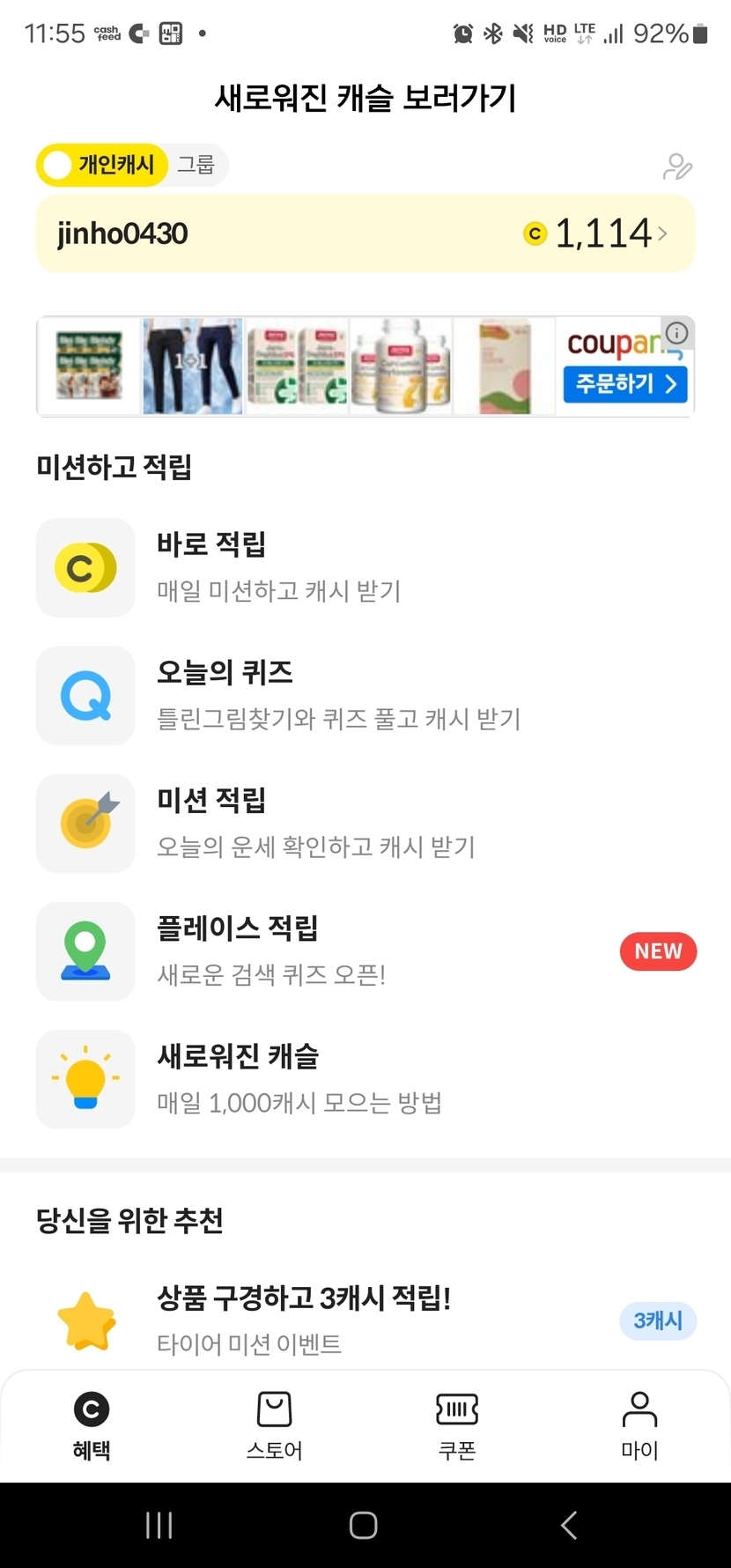This screenshot has width=731, height=1568.
Task: Open the ad info icon
Action: coord(677,333)
